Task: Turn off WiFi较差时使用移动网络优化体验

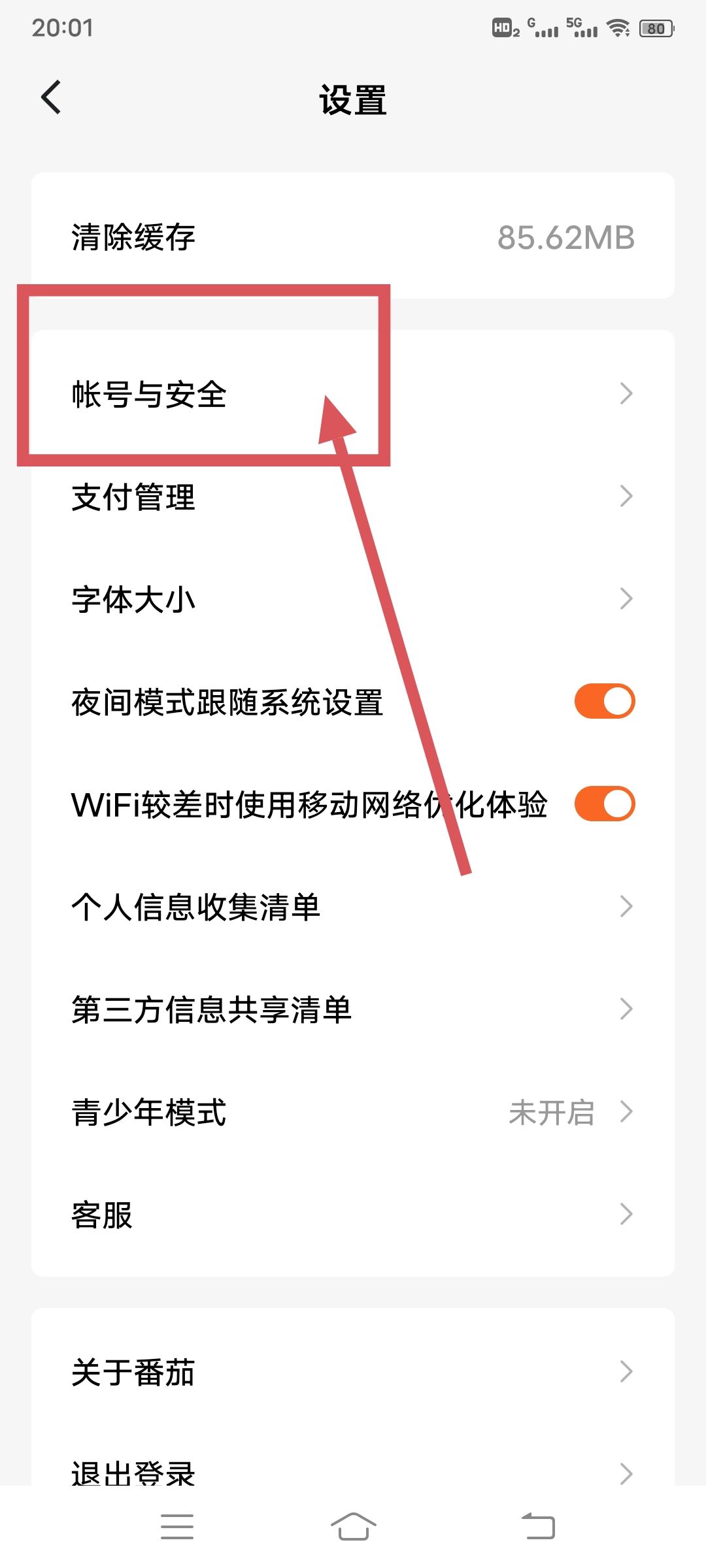Action: click(x=603, y=803)
